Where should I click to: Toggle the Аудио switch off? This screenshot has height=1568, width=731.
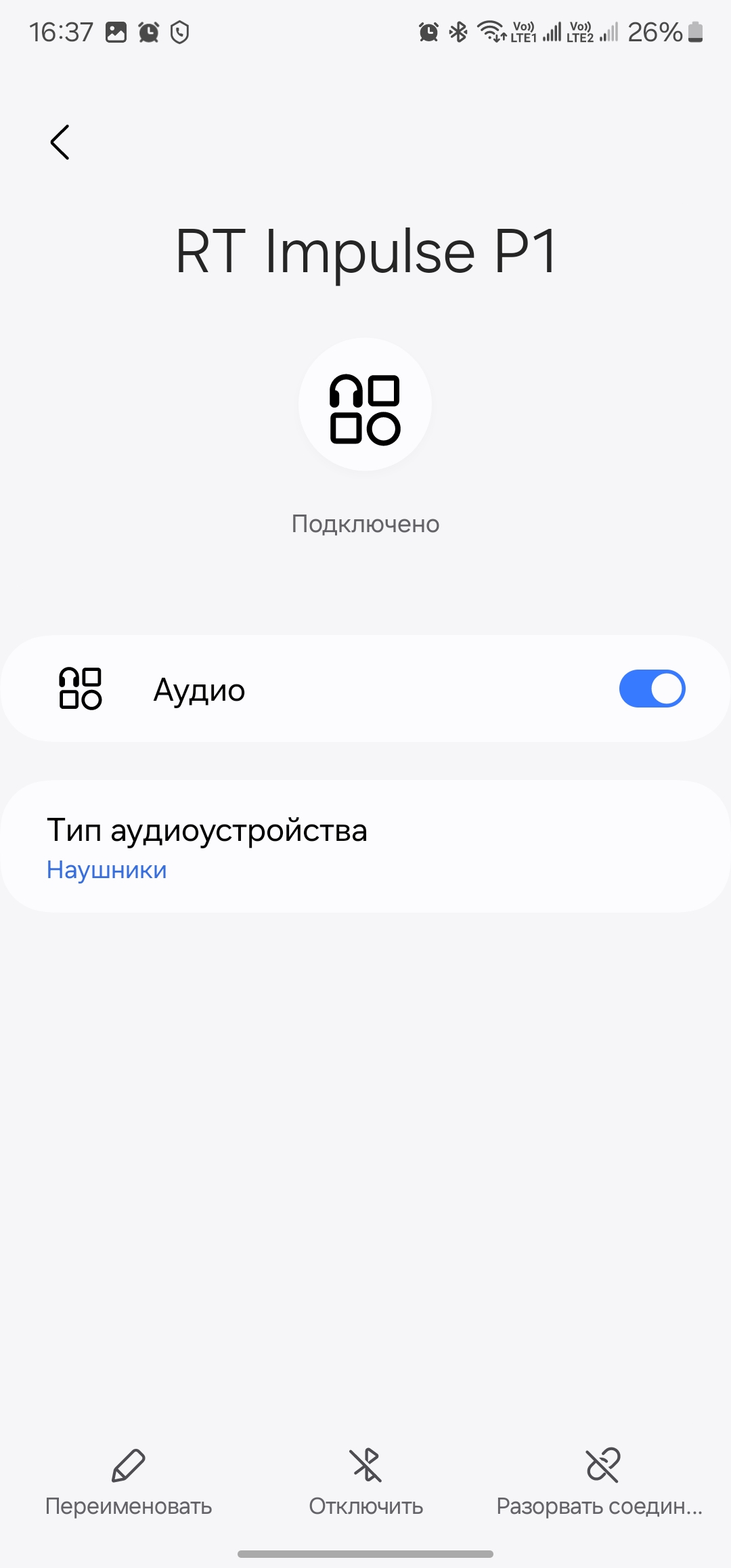652,689
